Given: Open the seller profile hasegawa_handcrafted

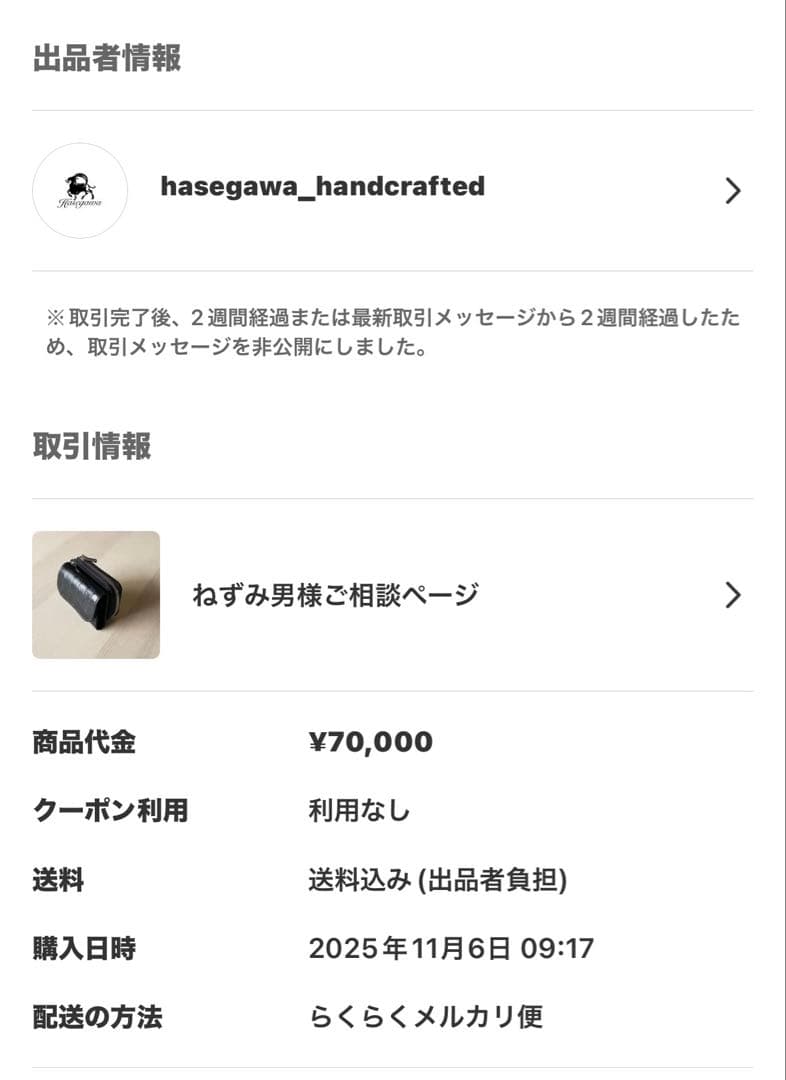Looking at the screenshot, I should coord(322,187).
